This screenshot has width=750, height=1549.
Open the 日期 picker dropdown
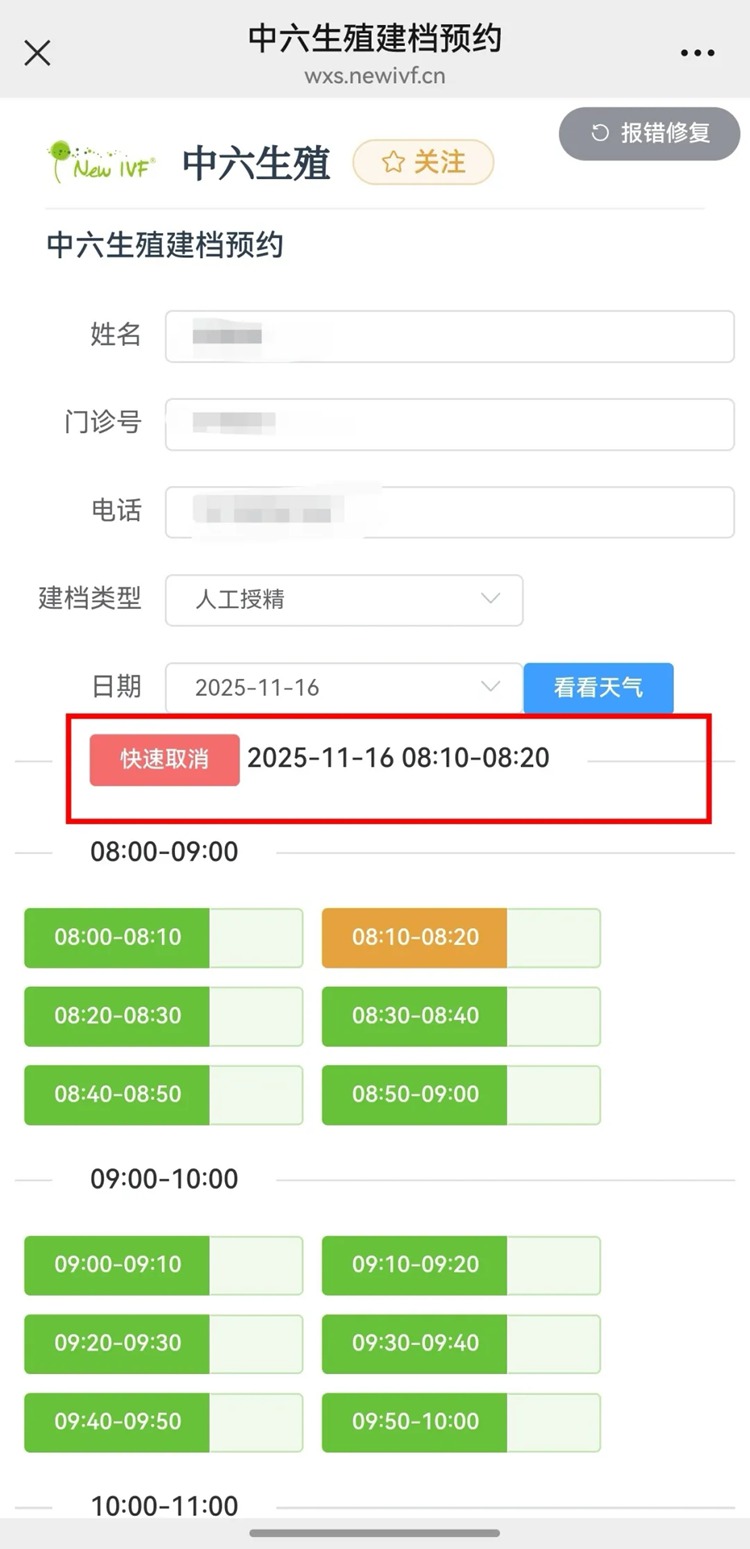pyautogui.click(x=343, y=688)
